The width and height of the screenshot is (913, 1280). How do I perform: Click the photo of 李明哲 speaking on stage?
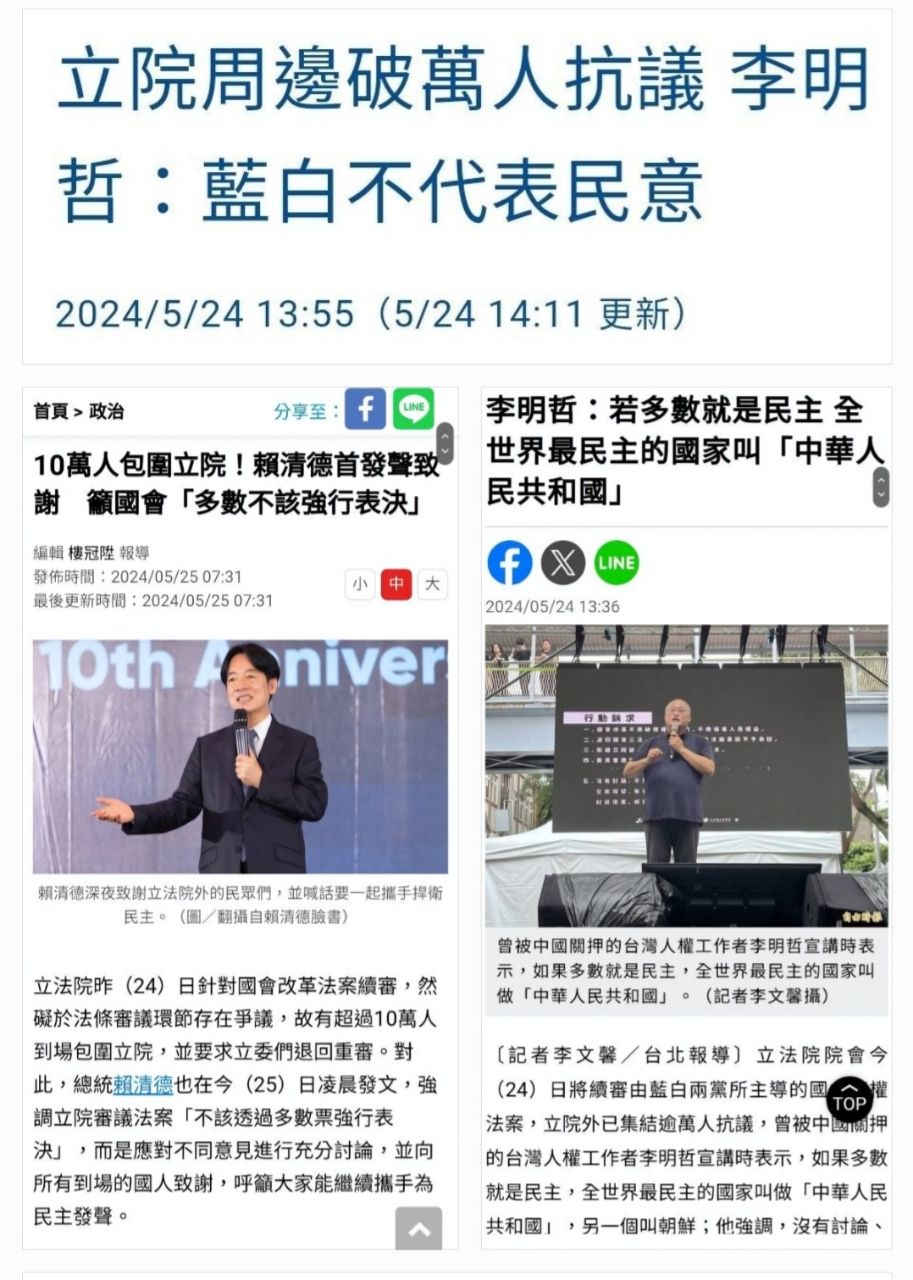pos(685,775)
